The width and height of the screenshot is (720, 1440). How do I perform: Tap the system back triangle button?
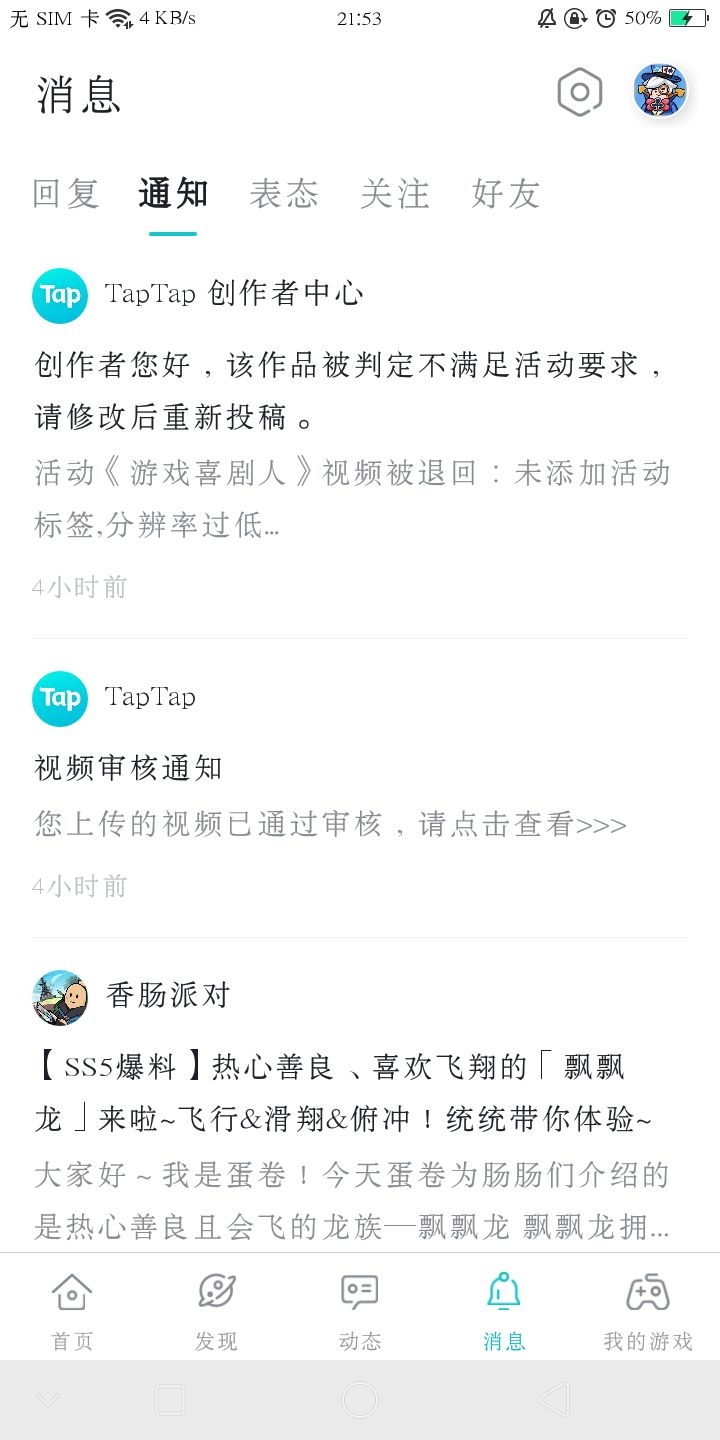click(554, 1400)
